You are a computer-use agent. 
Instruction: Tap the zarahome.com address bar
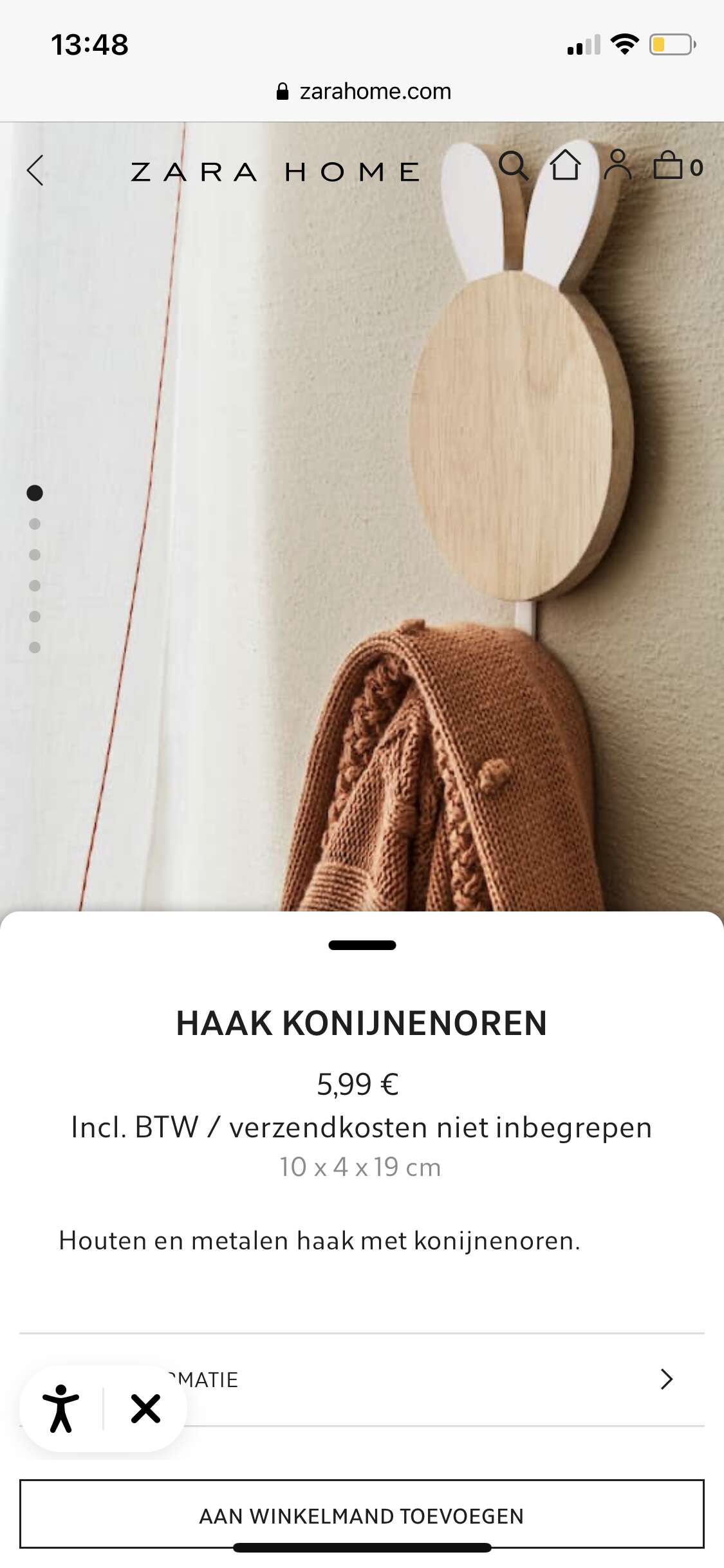363,91
